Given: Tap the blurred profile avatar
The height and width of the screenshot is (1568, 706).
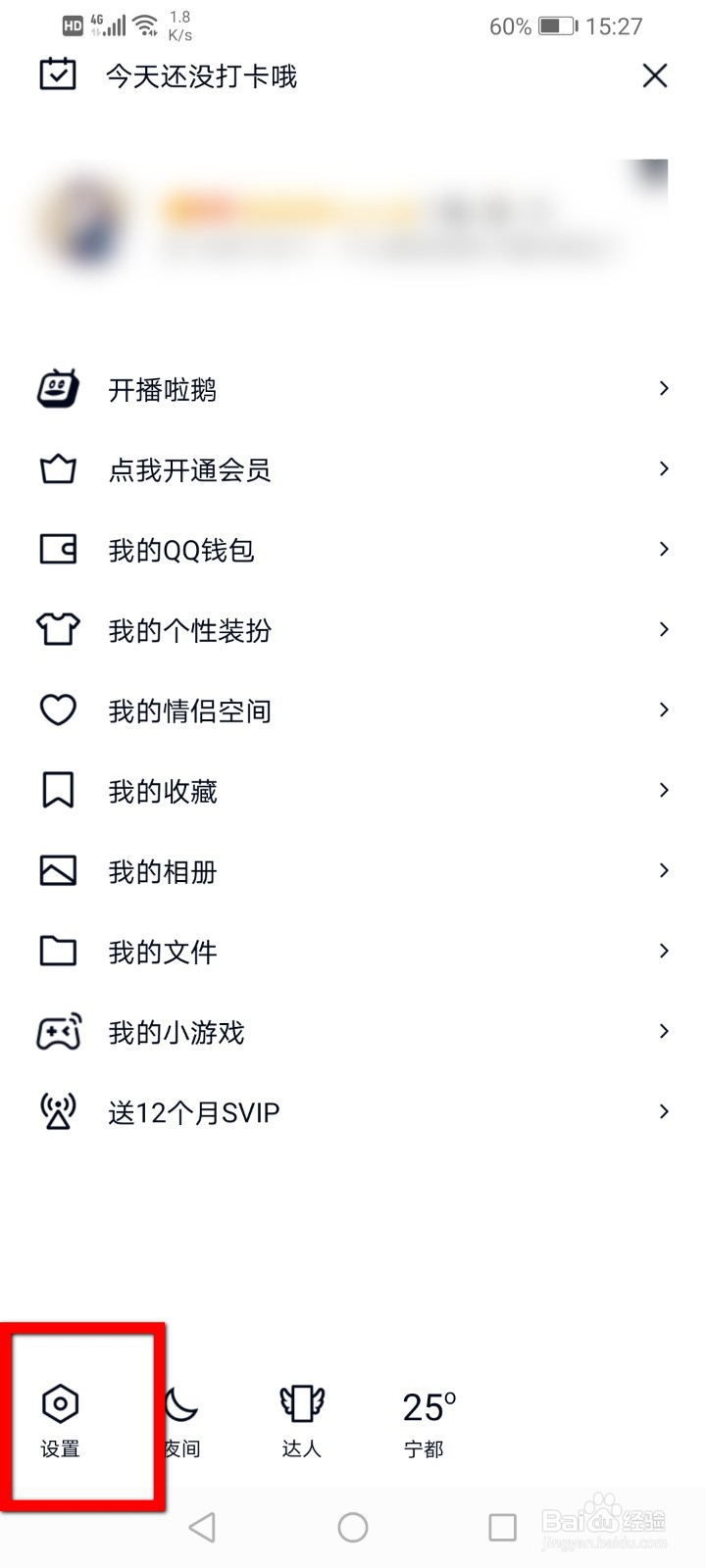Looking at the screenshot, I should [x=83, y=220].
